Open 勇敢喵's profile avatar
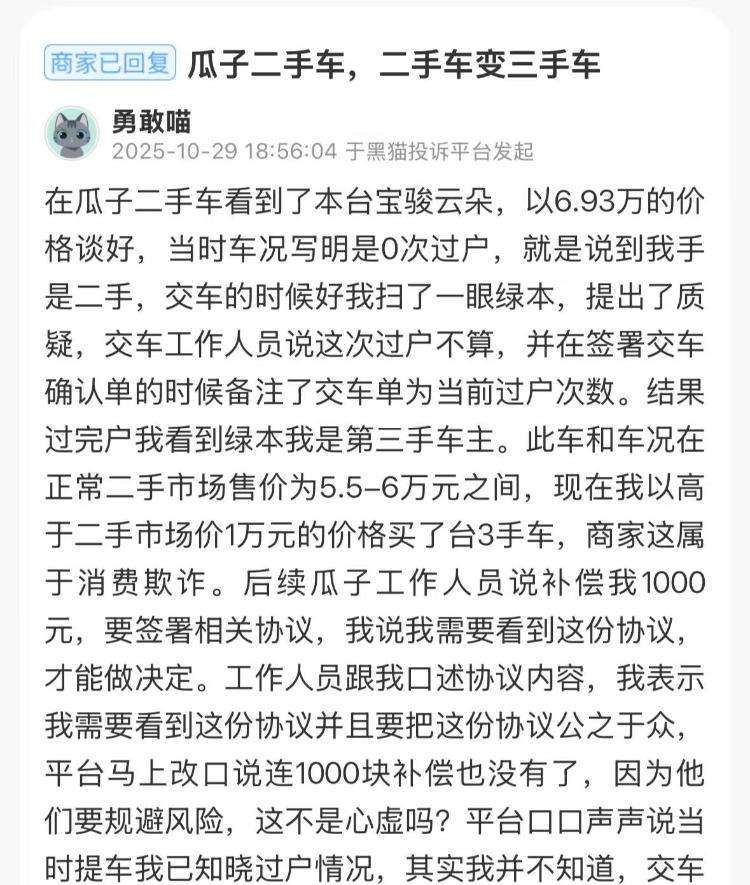 click(x=72, y=134)
